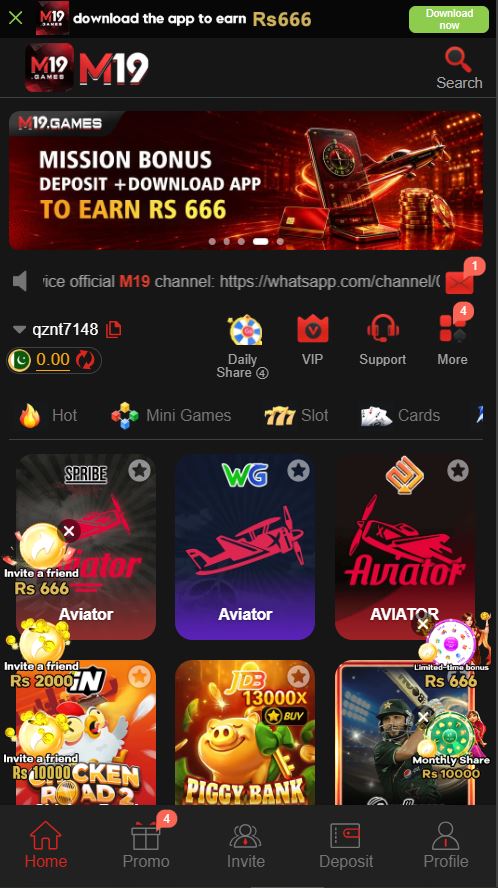498x888 pixels.
Task: Open the Profile tab
Action: 446,845
